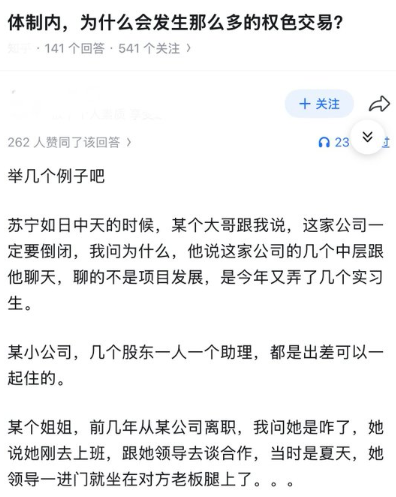
Task: Listen to the answer using the headphone icon
Action: (x=334, y=142)
